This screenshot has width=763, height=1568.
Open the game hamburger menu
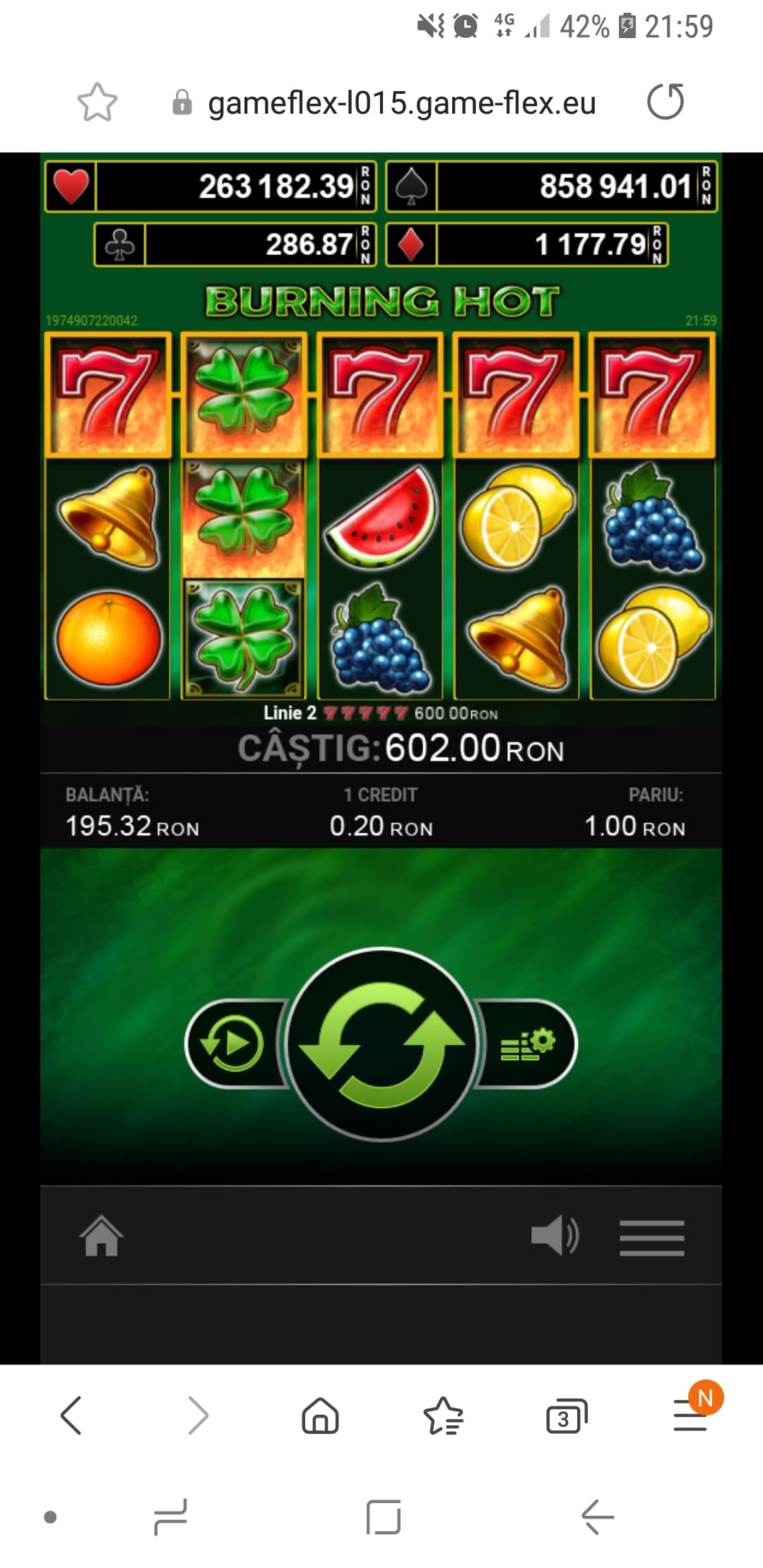pyautogui.click(x=651, y=1237)
